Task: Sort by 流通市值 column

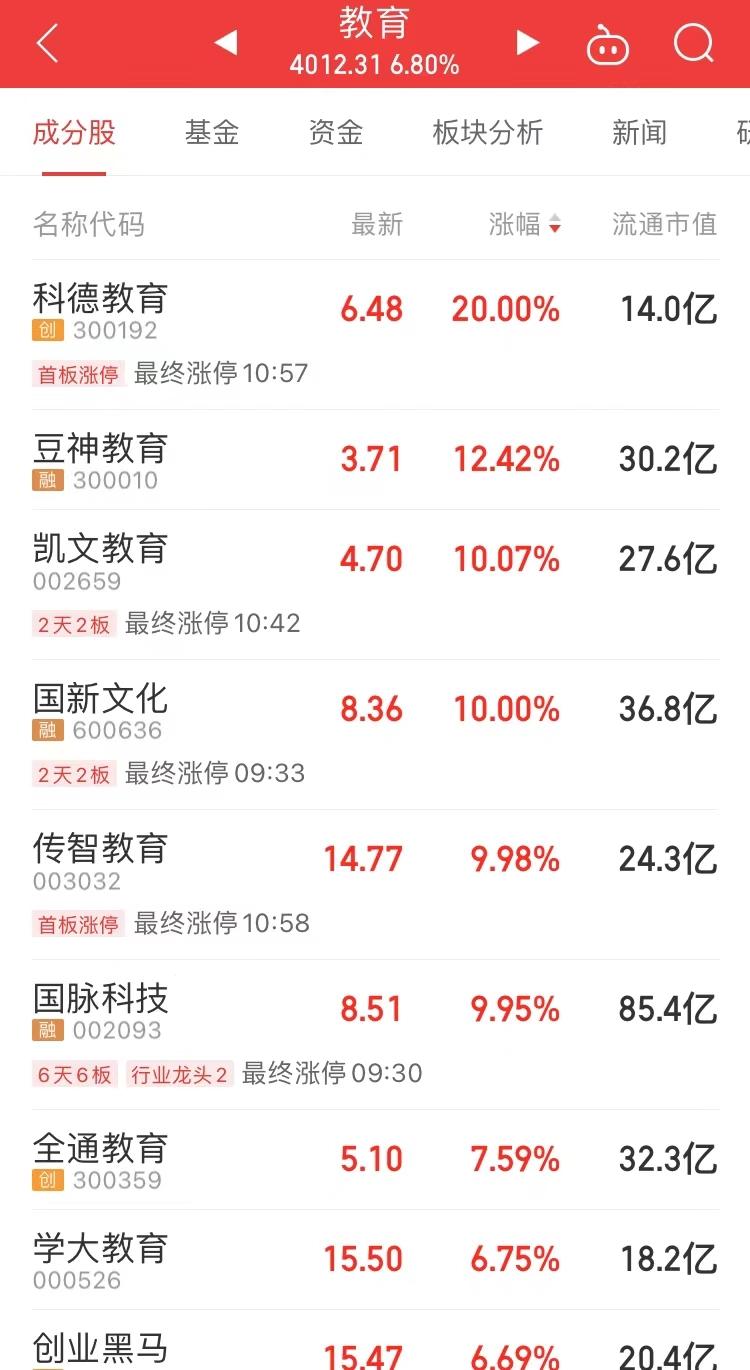Action: click(x=664, y=225)
